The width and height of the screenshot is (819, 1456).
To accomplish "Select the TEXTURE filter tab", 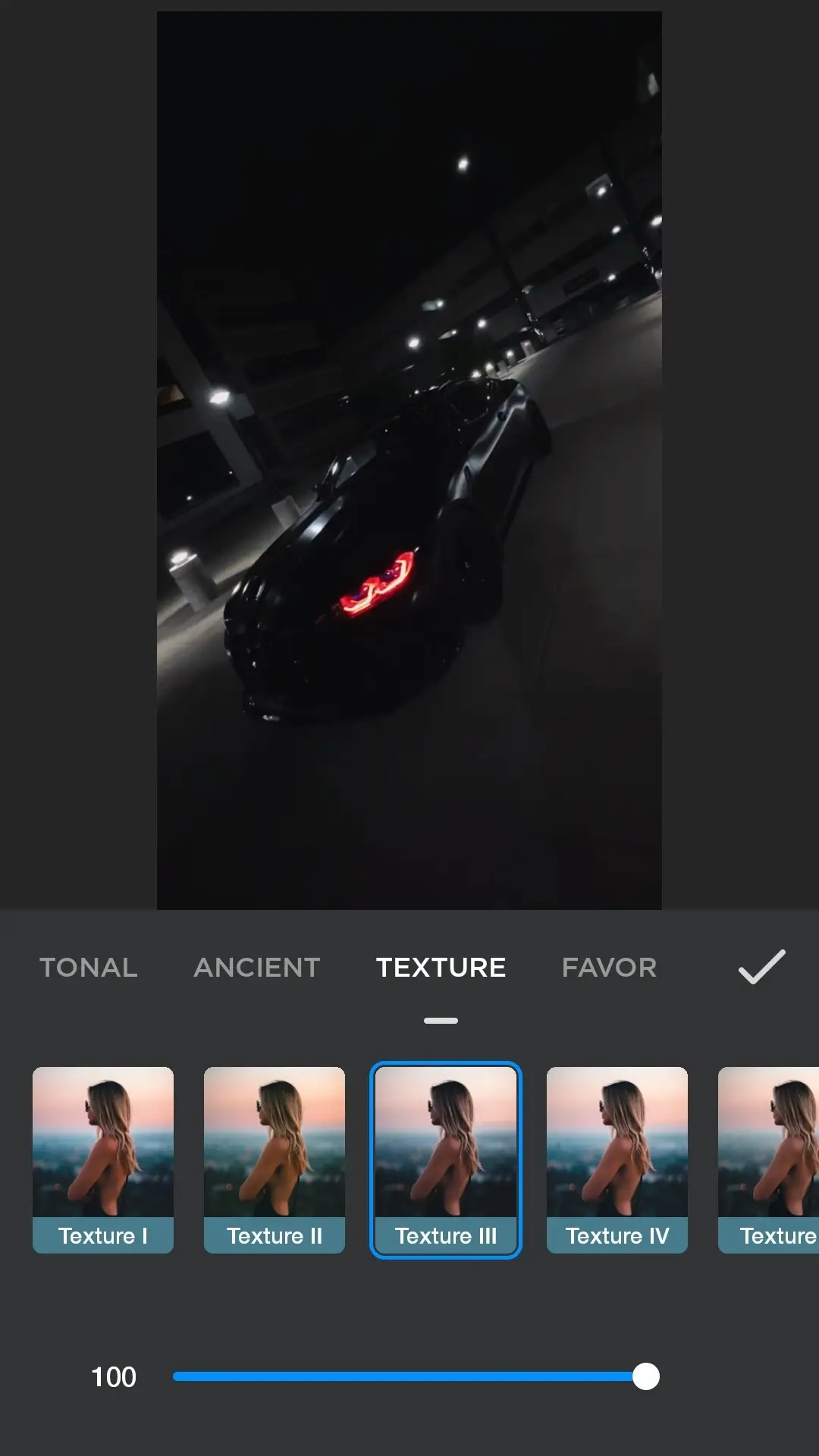I will (x=441, y=968).
